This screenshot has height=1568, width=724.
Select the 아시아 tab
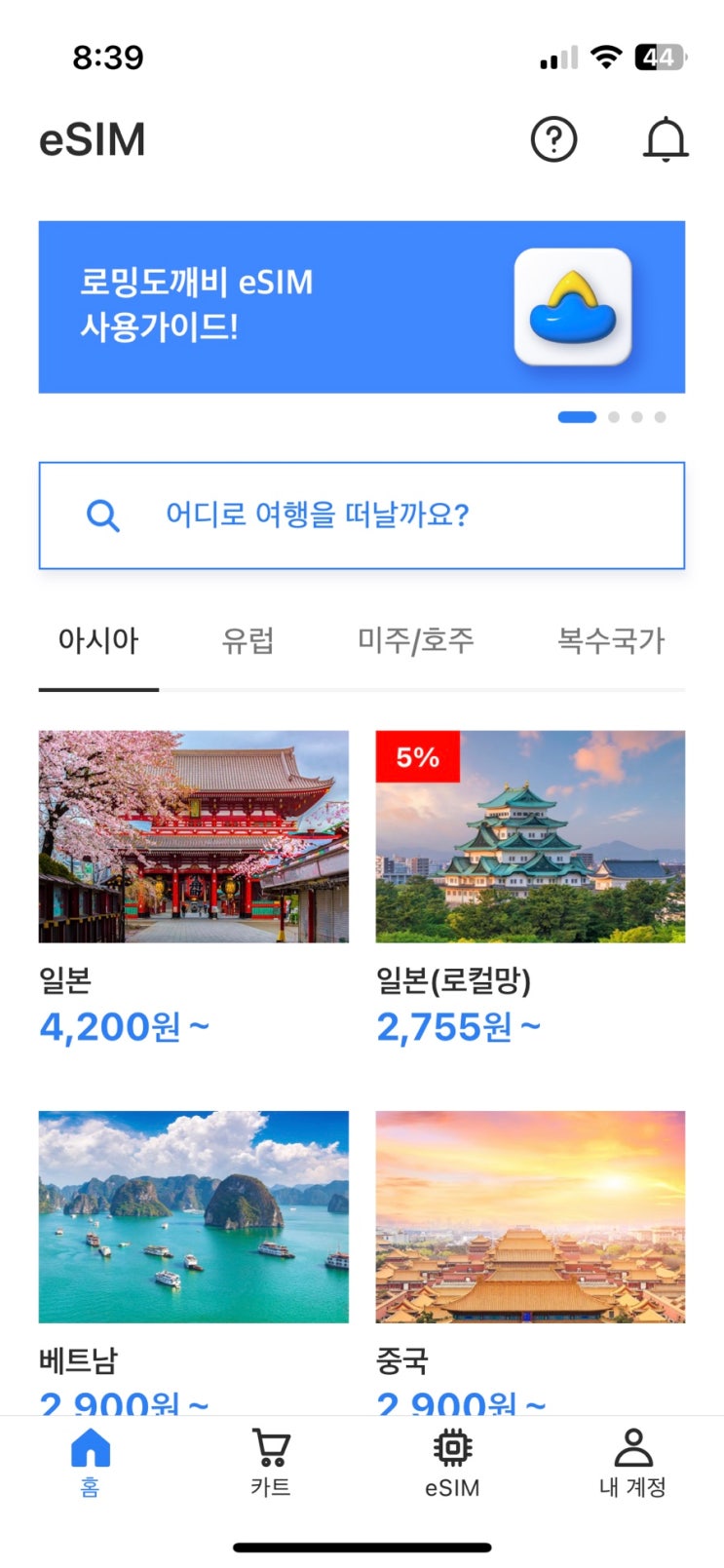(98, 641)
